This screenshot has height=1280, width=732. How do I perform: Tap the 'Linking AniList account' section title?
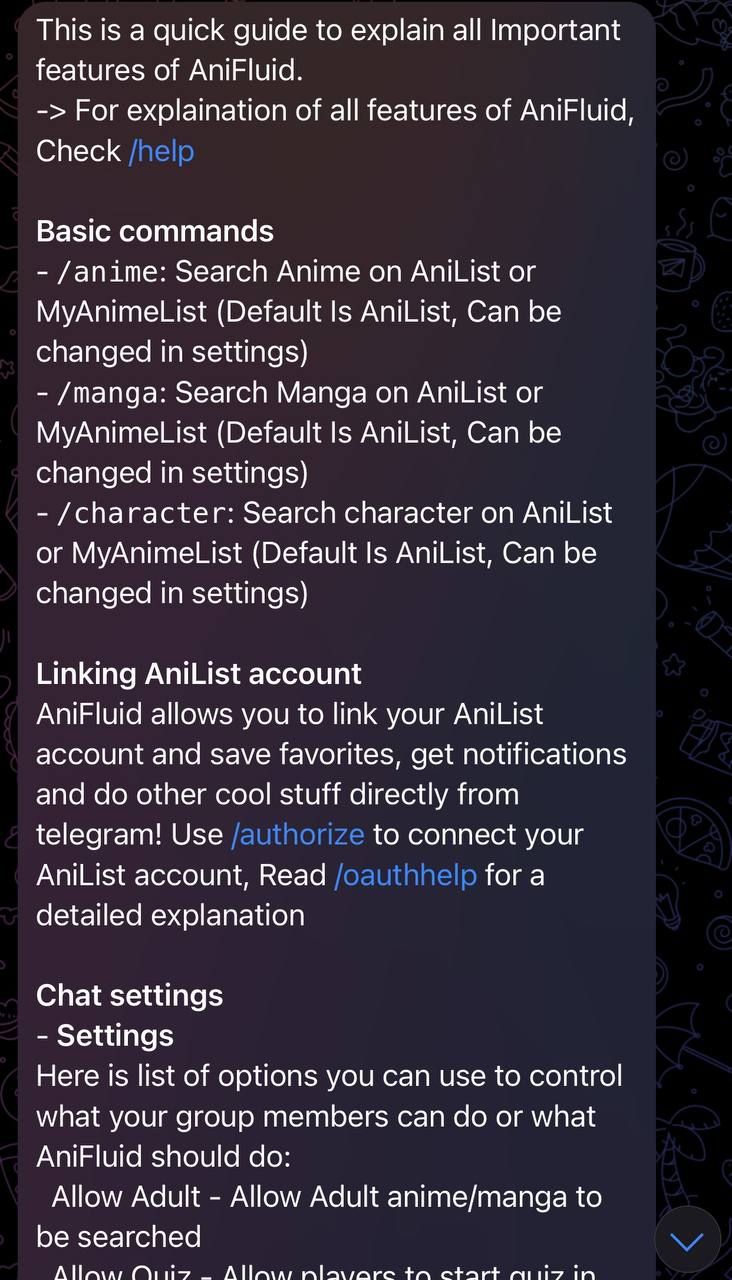click(x=198, y=673)
